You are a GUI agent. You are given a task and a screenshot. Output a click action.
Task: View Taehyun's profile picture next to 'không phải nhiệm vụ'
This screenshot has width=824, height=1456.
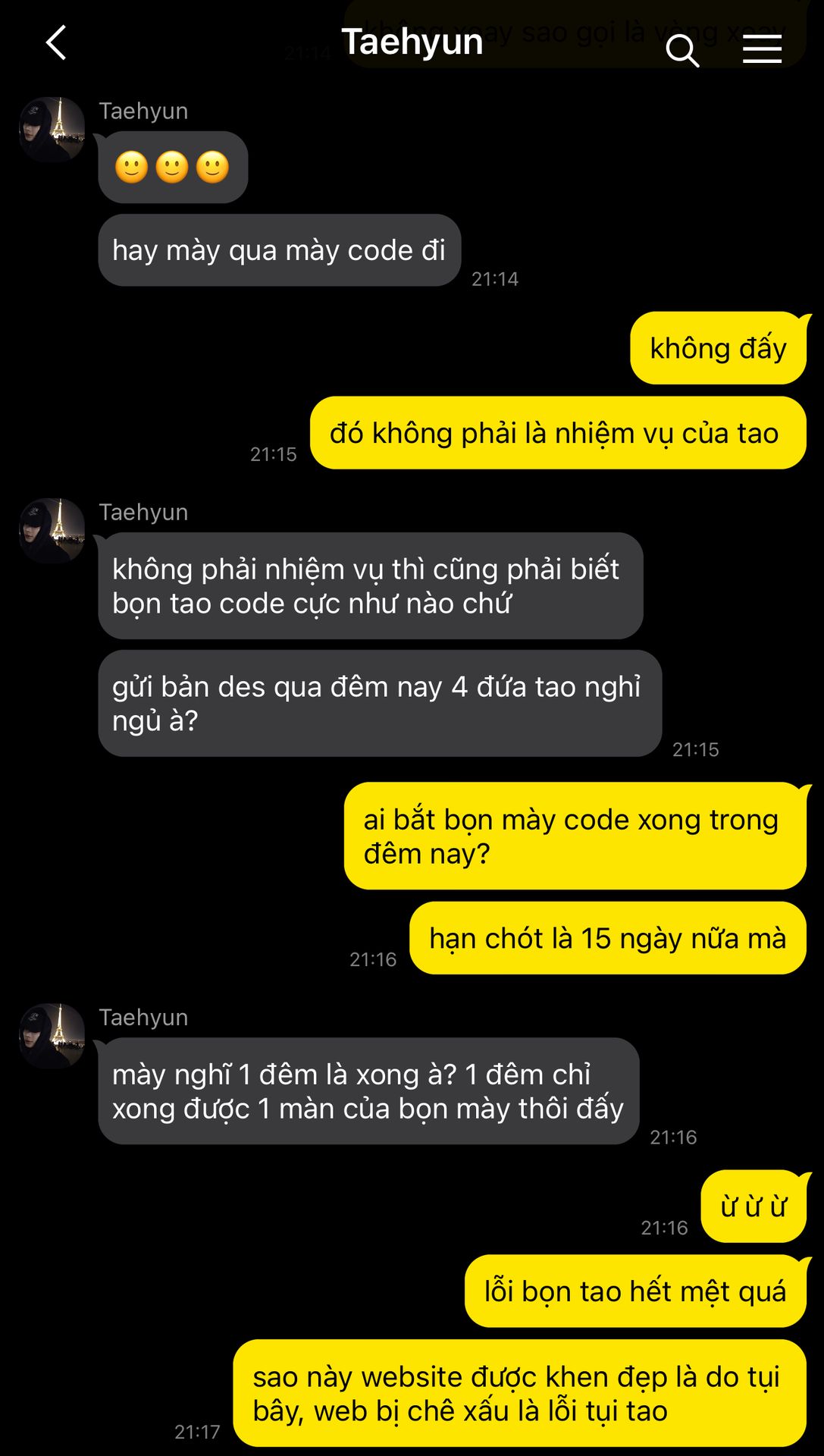click(x=52, y=530)
